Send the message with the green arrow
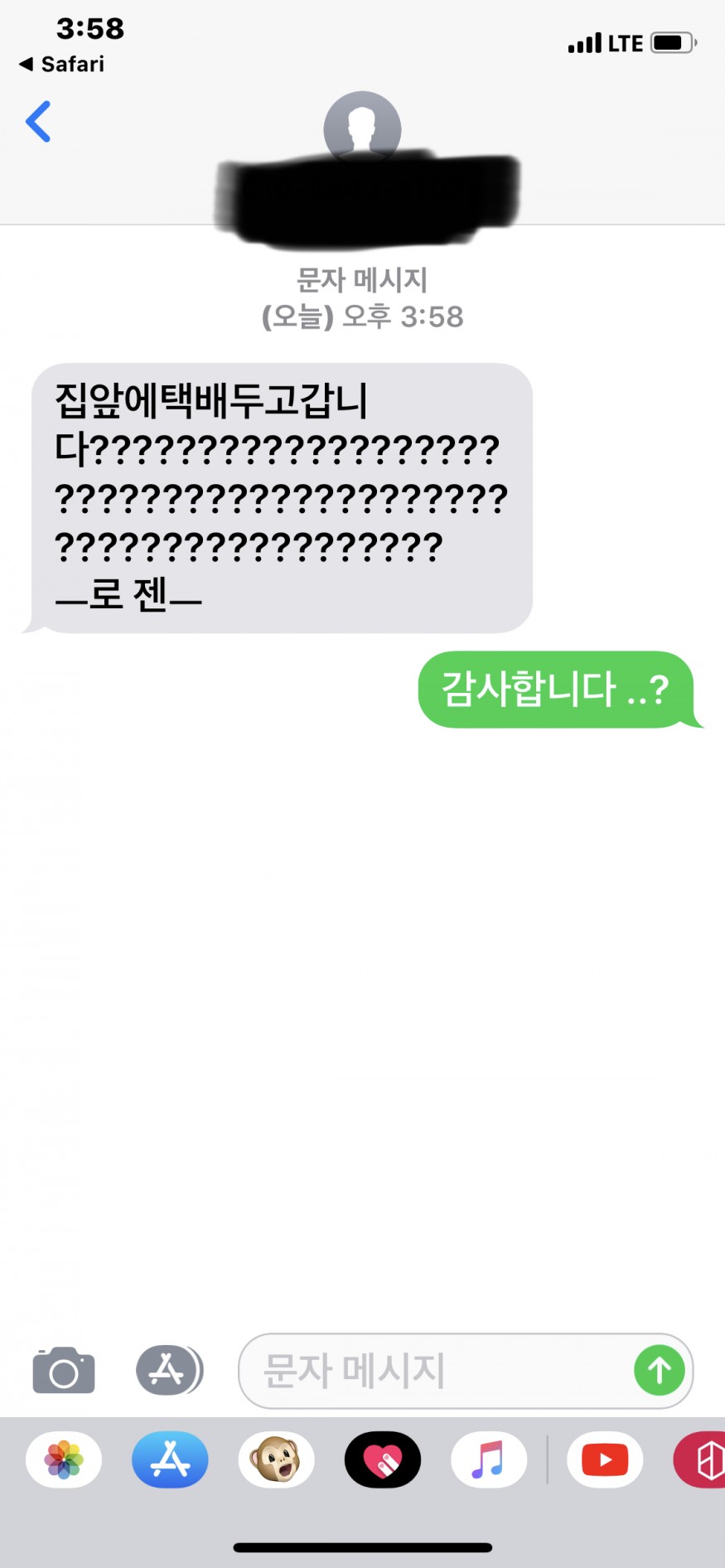Screen dimensions: 725x1568 coord(659,1371)
